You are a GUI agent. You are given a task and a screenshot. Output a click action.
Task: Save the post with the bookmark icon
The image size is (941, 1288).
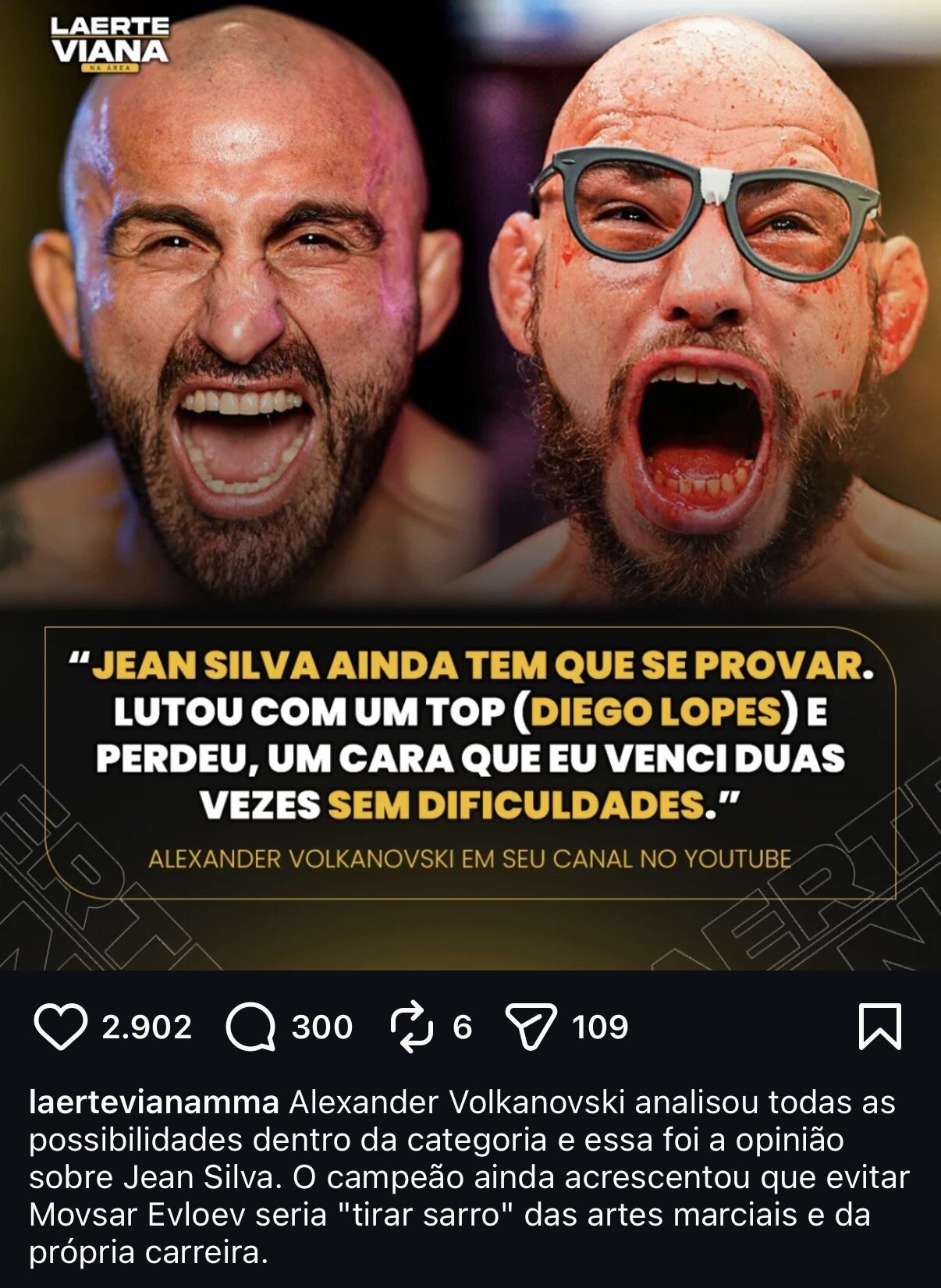(879, 1027)
